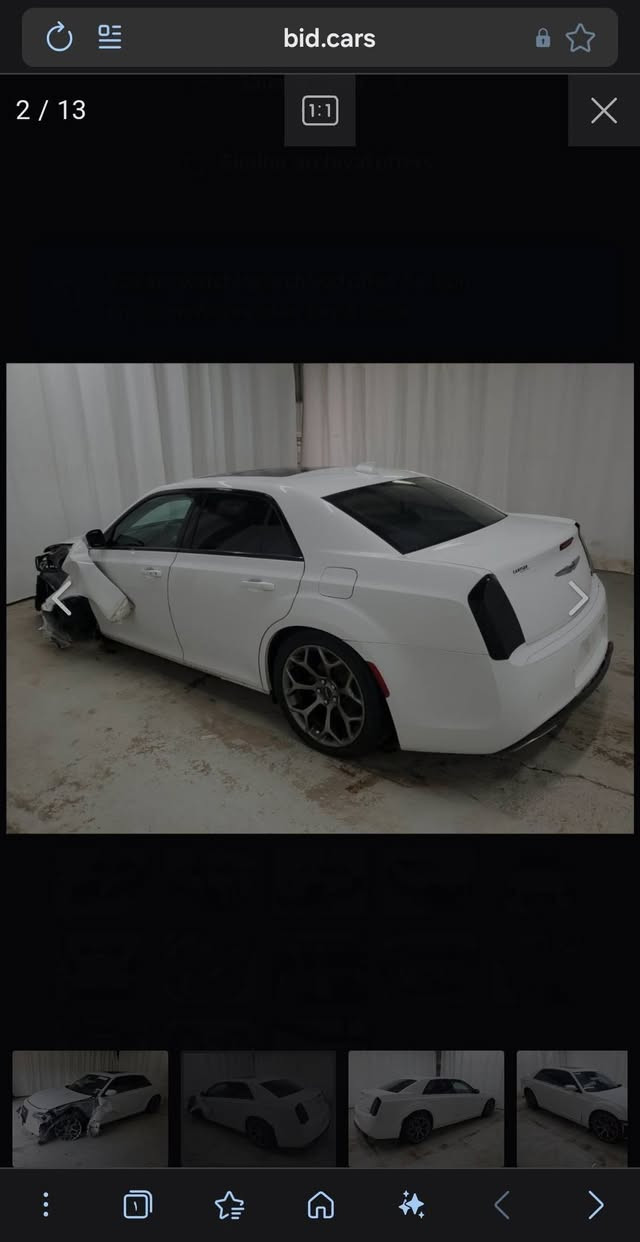Viewport: 640px width, 1242px height.
Task: Open first thumbnail showing front damage
Action: 90,1108
